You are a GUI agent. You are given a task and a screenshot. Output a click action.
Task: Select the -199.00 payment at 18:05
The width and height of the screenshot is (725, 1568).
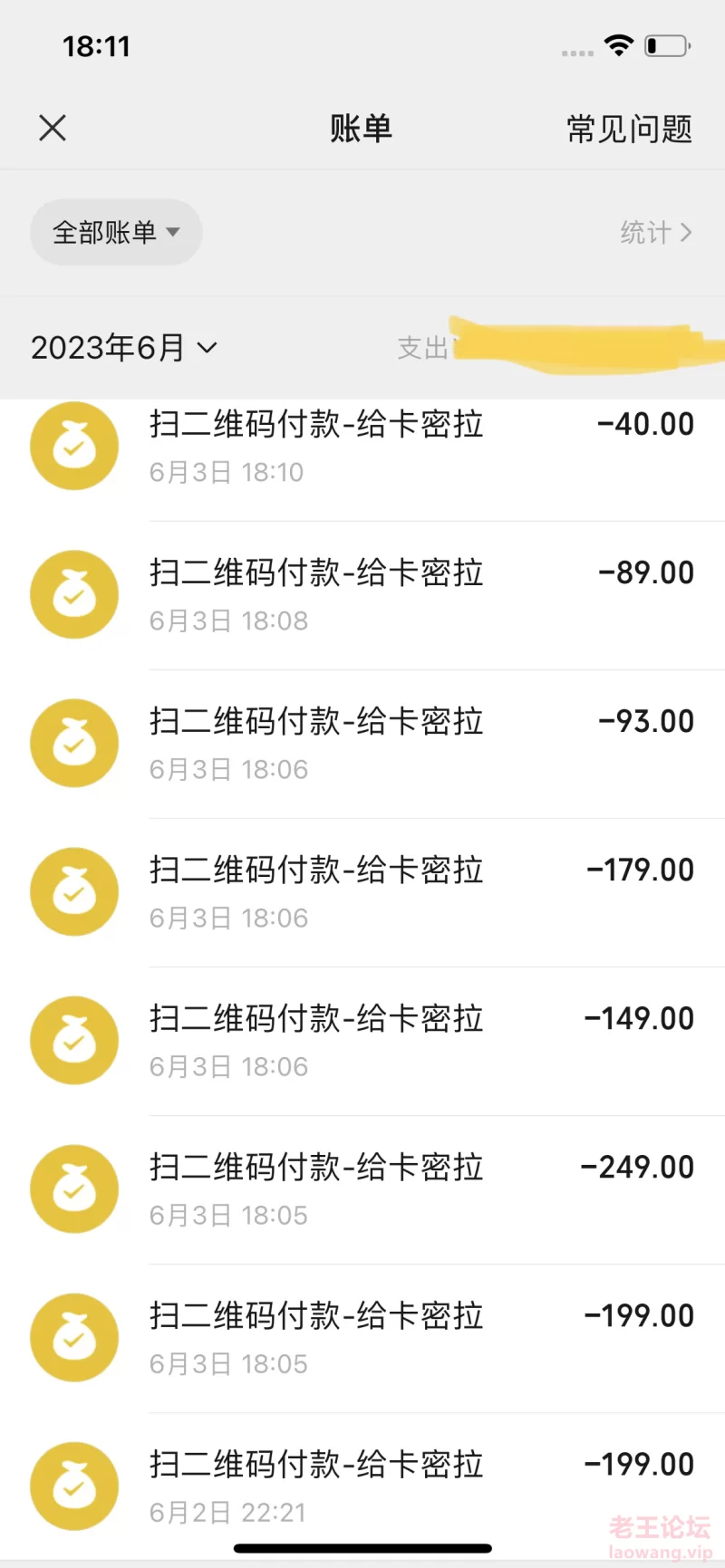click(x=362, y=1339)
